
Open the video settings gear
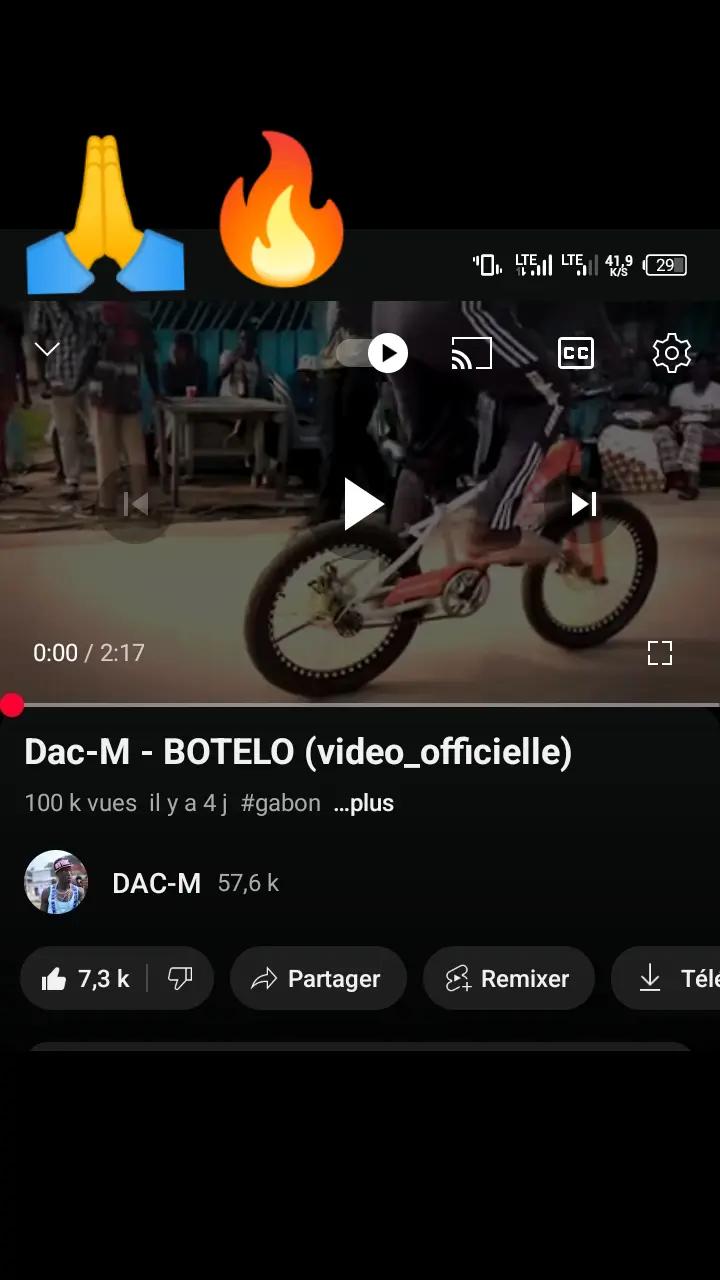tap(671, 353)
